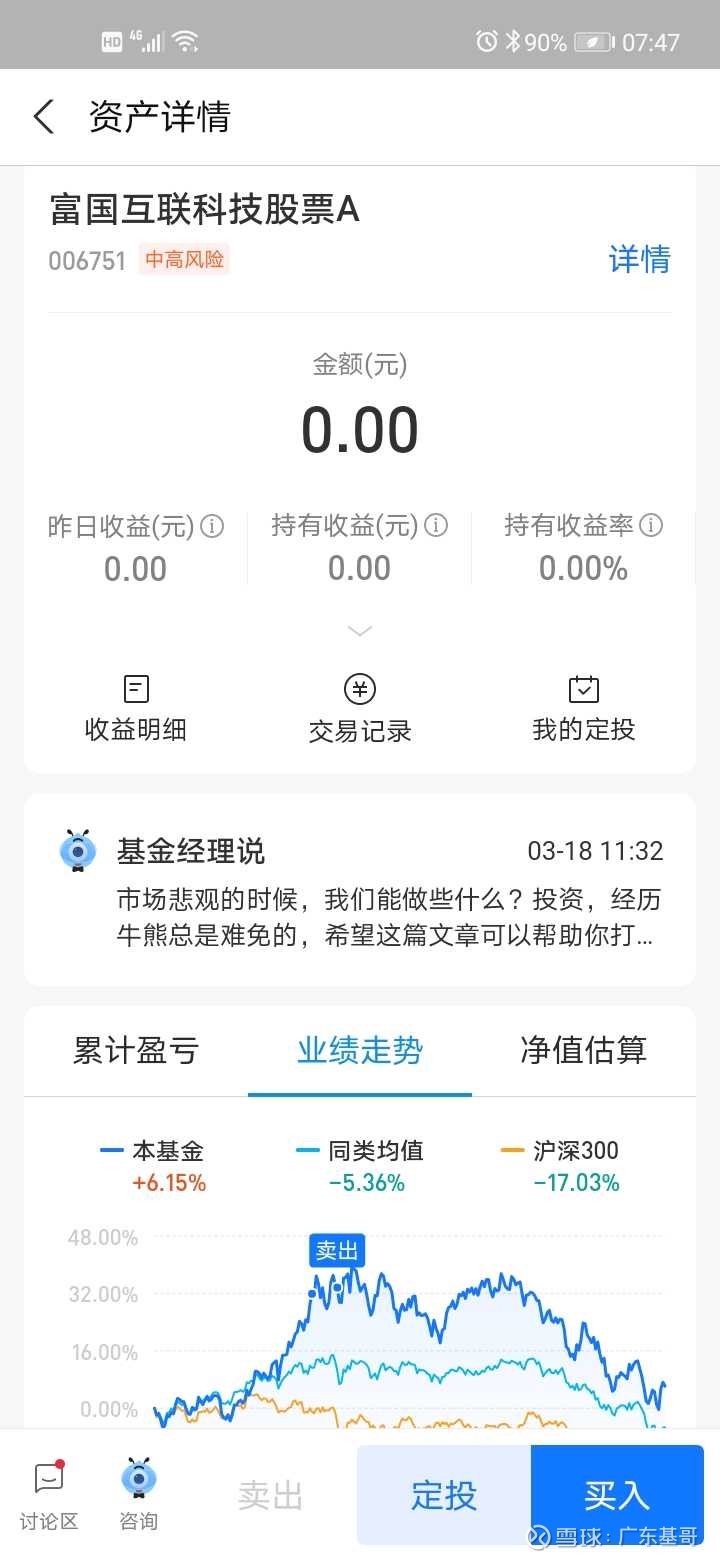Tap the 卖出 marker on the chart
The height and width of the screenshot is (1560, 720).
click(x=336, y=1251)
